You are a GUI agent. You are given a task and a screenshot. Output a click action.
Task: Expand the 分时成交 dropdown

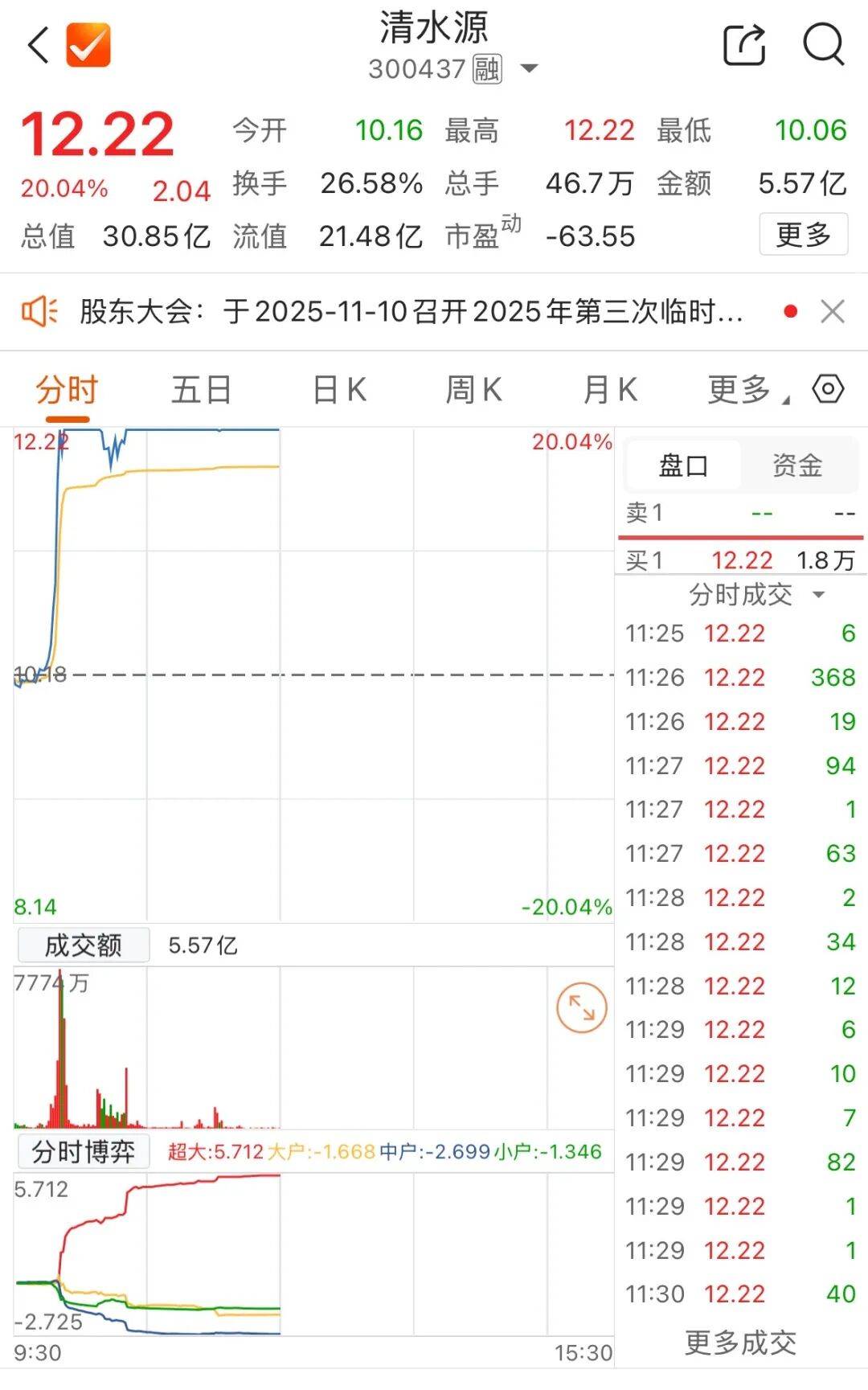click(755, 595)
